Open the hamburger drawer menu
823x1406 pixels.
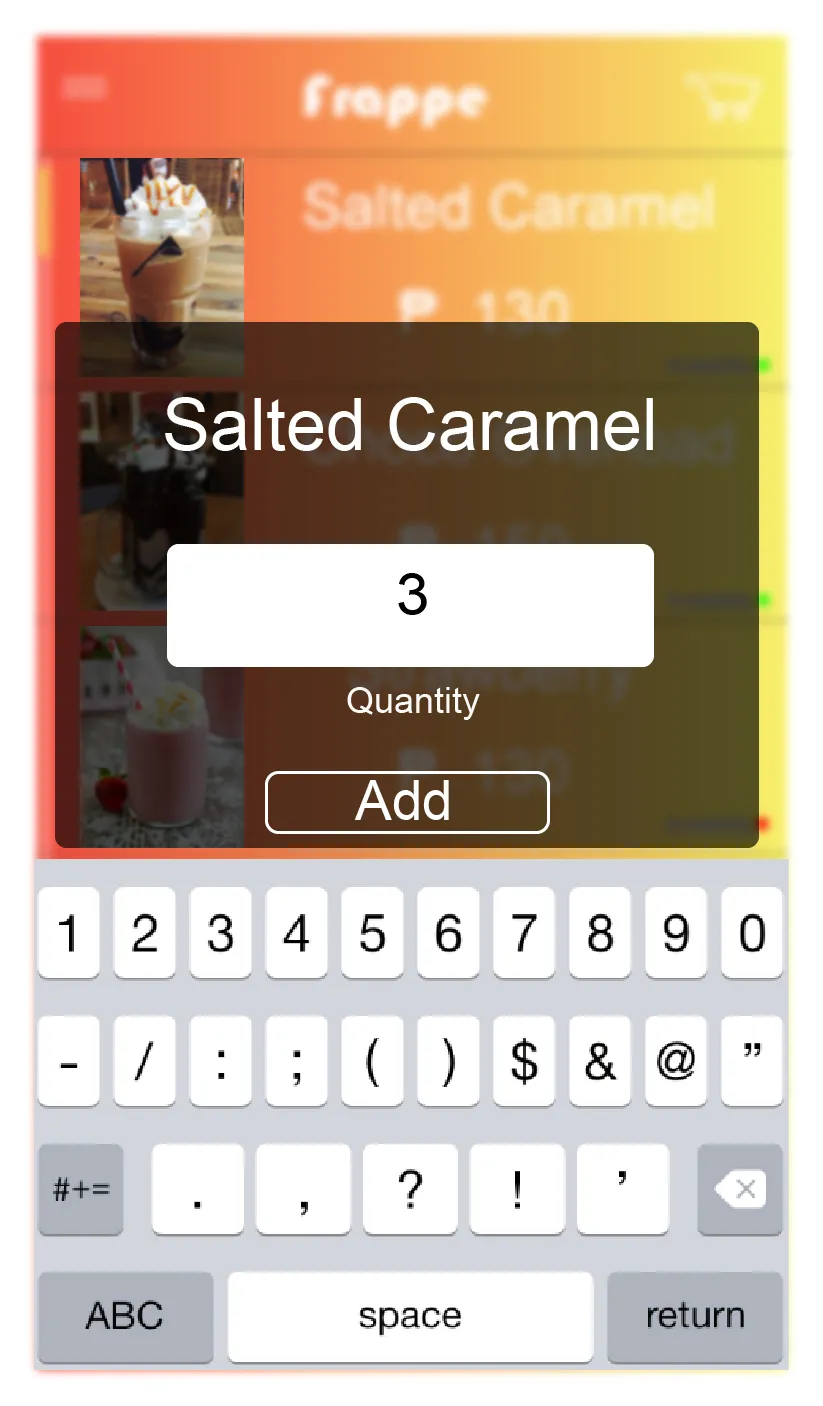84,89
